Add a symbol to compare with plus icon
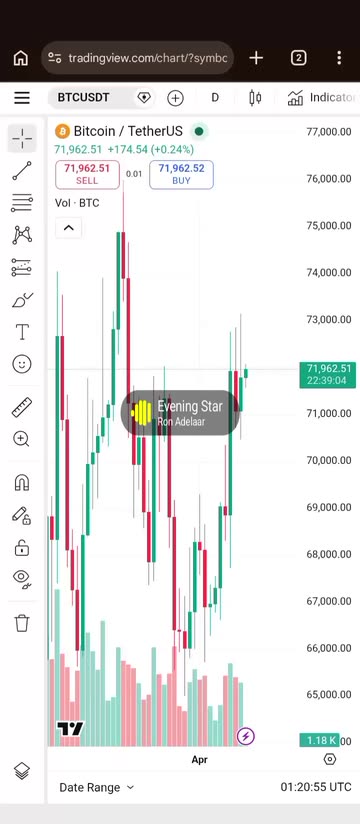This screenshot has height=824, width=360. (x=175, y=98)
